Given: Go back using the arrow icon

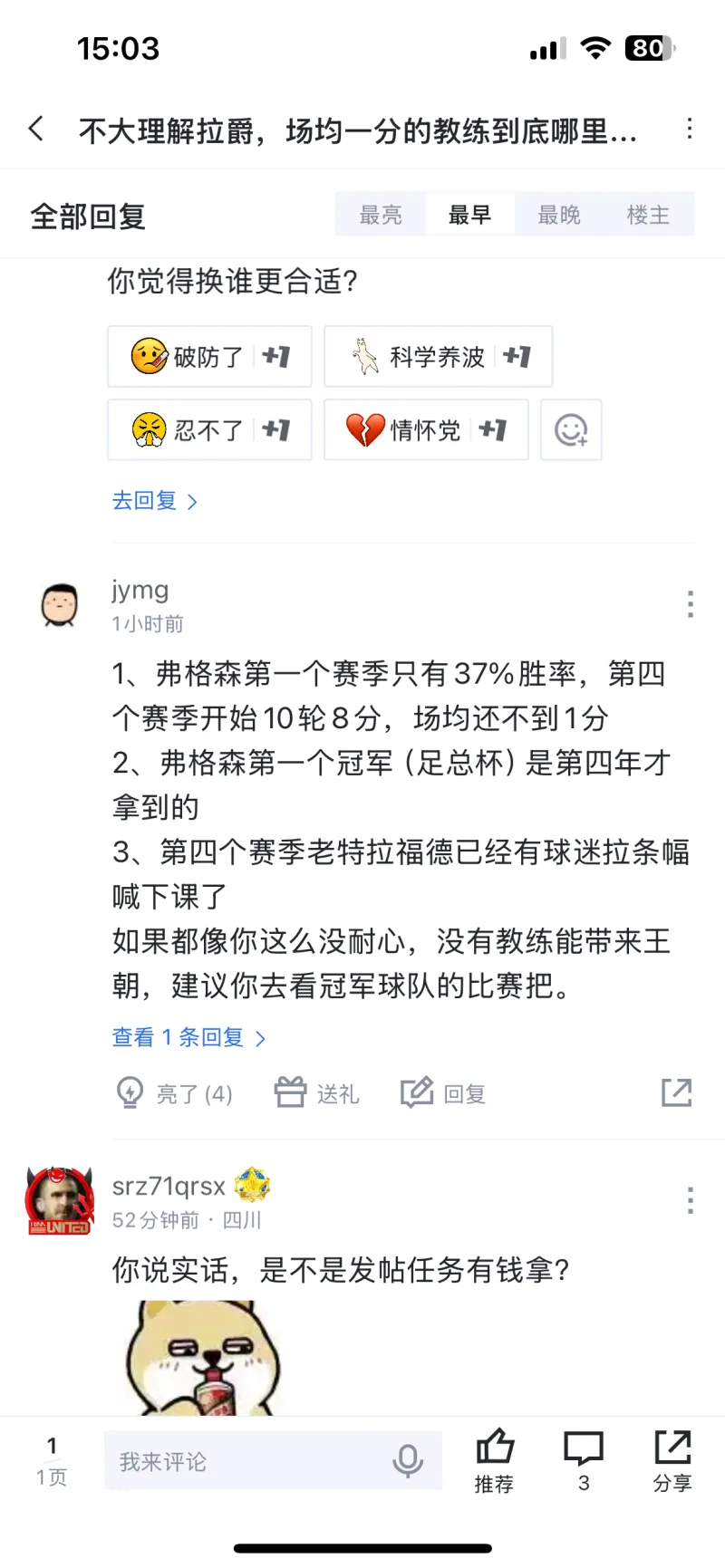Looking at the screenshot, I should click(x=36, y=130).
